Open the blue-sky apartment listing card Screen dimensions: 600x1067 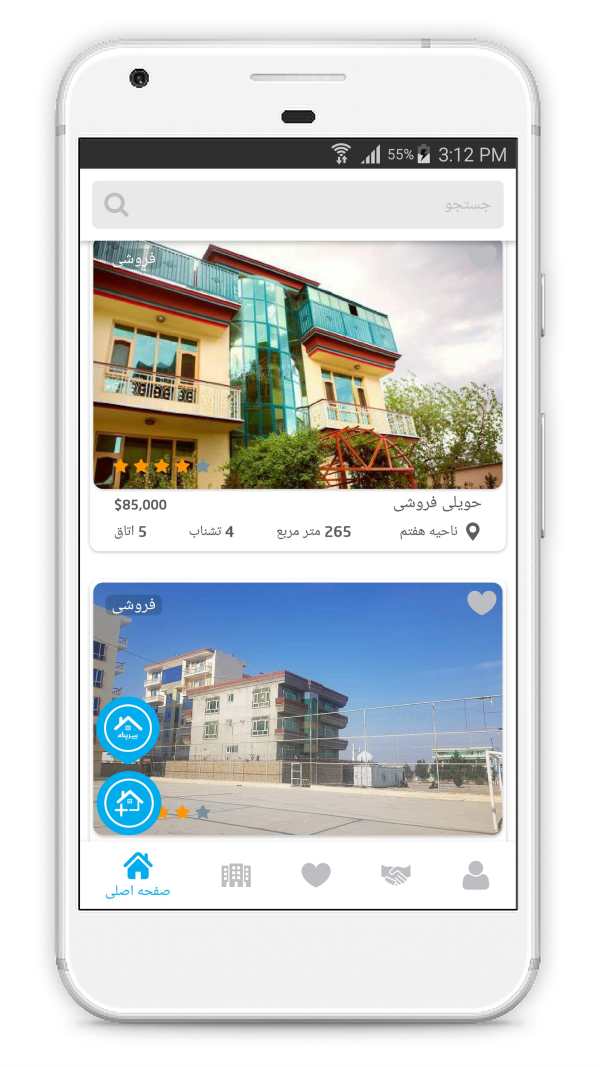[x=298, y=708]
